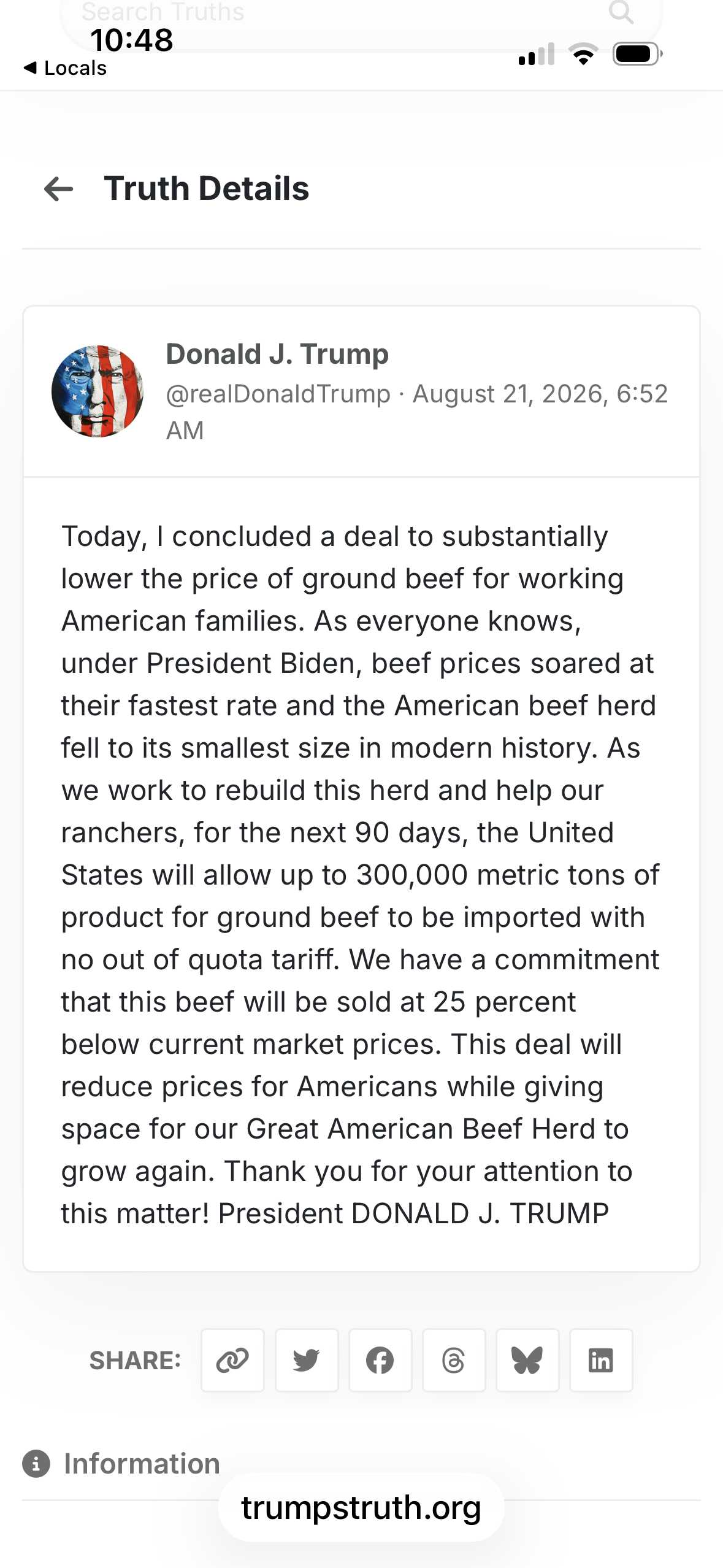The width and height of the screenshot is (723, 1568).
Task: Share this Truth on Twitter
Action: (x=307, y=1360)
